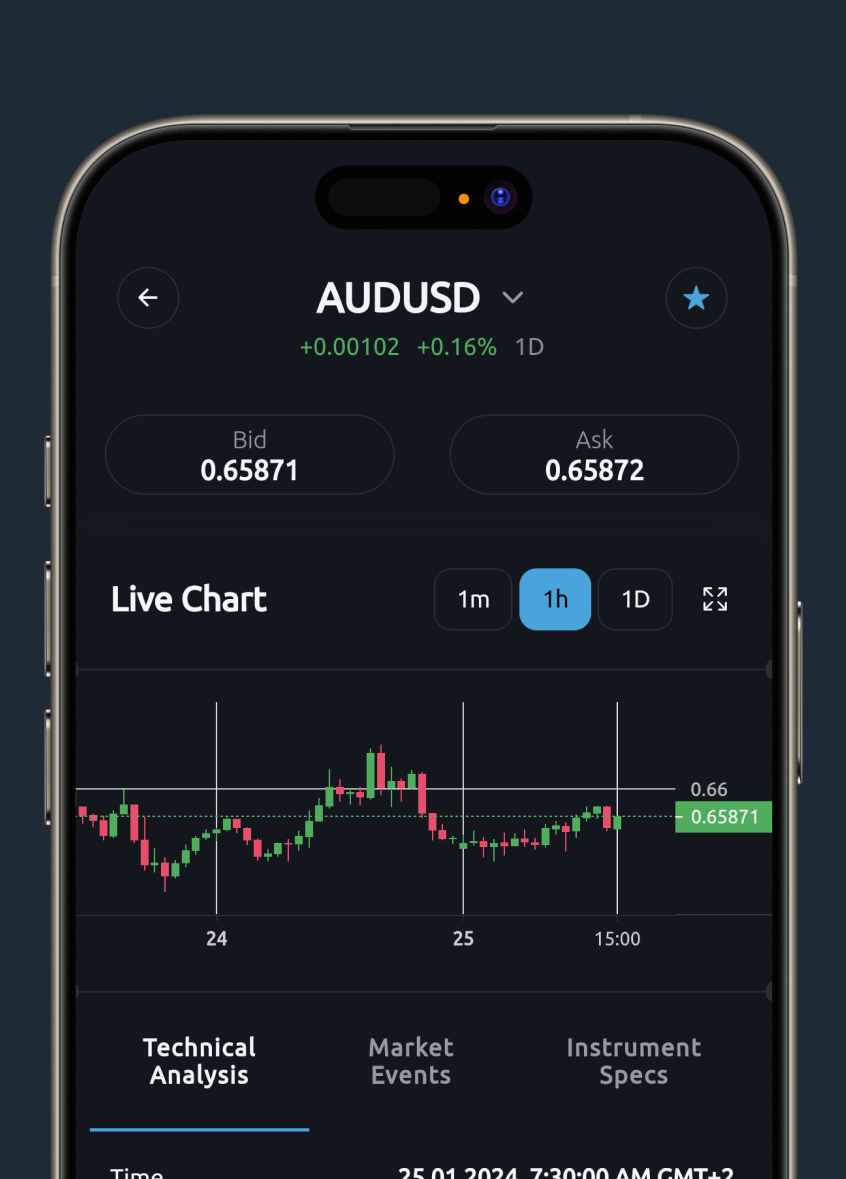Expand the instrument picker next to AUDUSD
This screenshot has height=1179, width=846.
pyautogui.click(x=513, y=298)
